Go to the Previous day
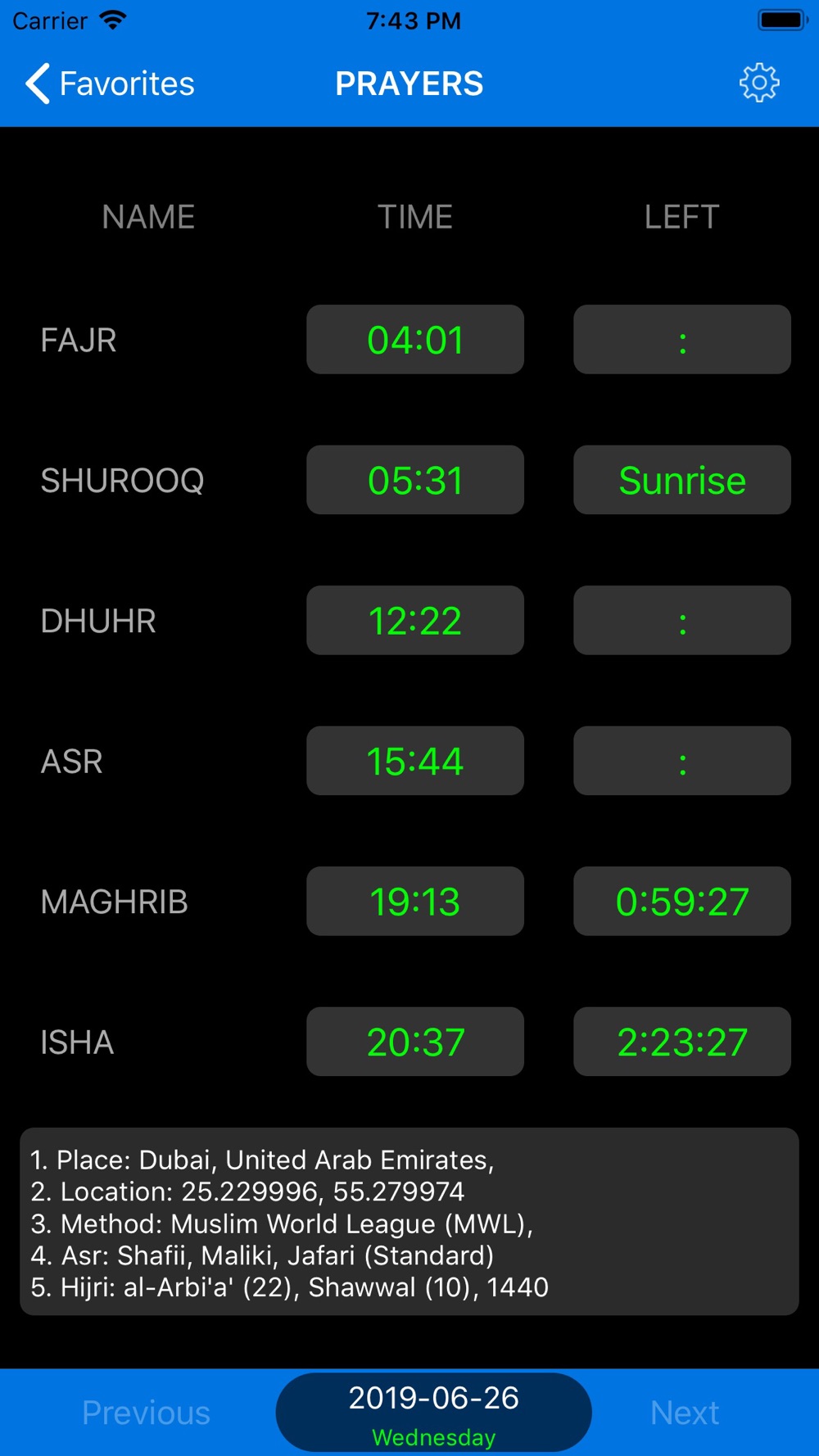Viewport: 819px width, 1456px height. (146, 1413)
